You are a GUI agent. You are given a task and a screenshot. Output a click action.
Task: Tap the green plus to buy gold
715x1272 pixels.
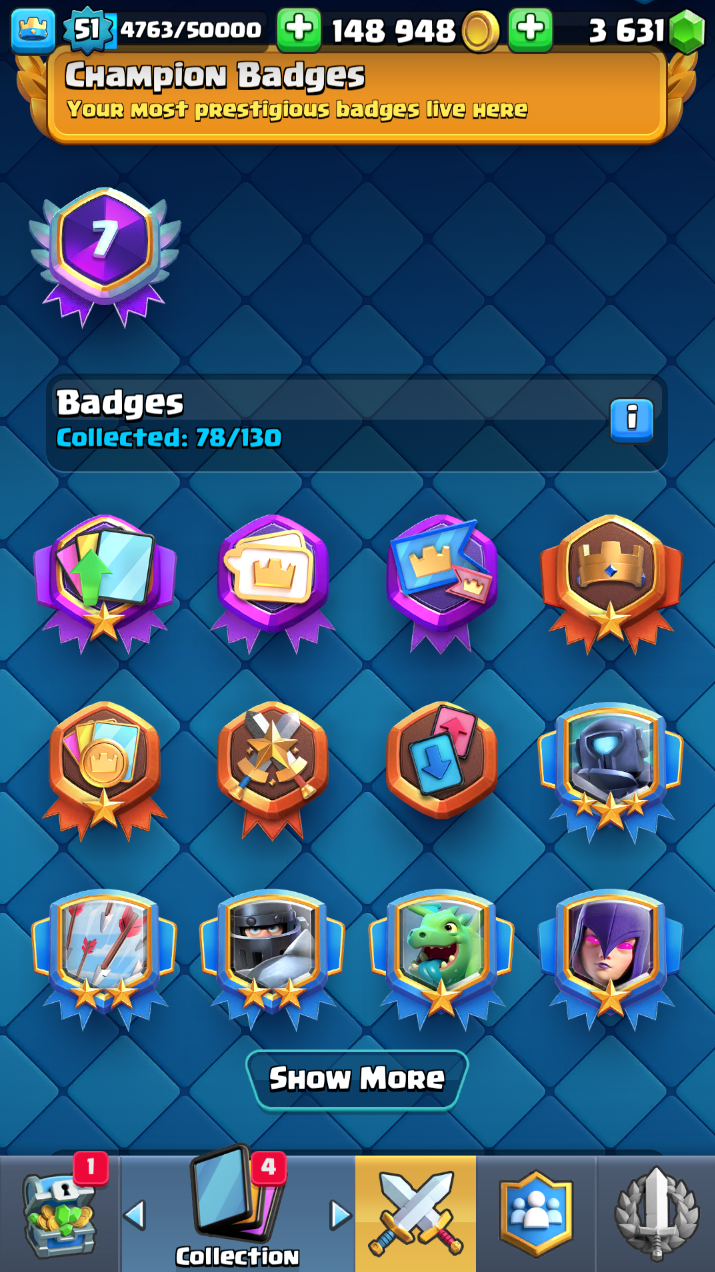299,30
